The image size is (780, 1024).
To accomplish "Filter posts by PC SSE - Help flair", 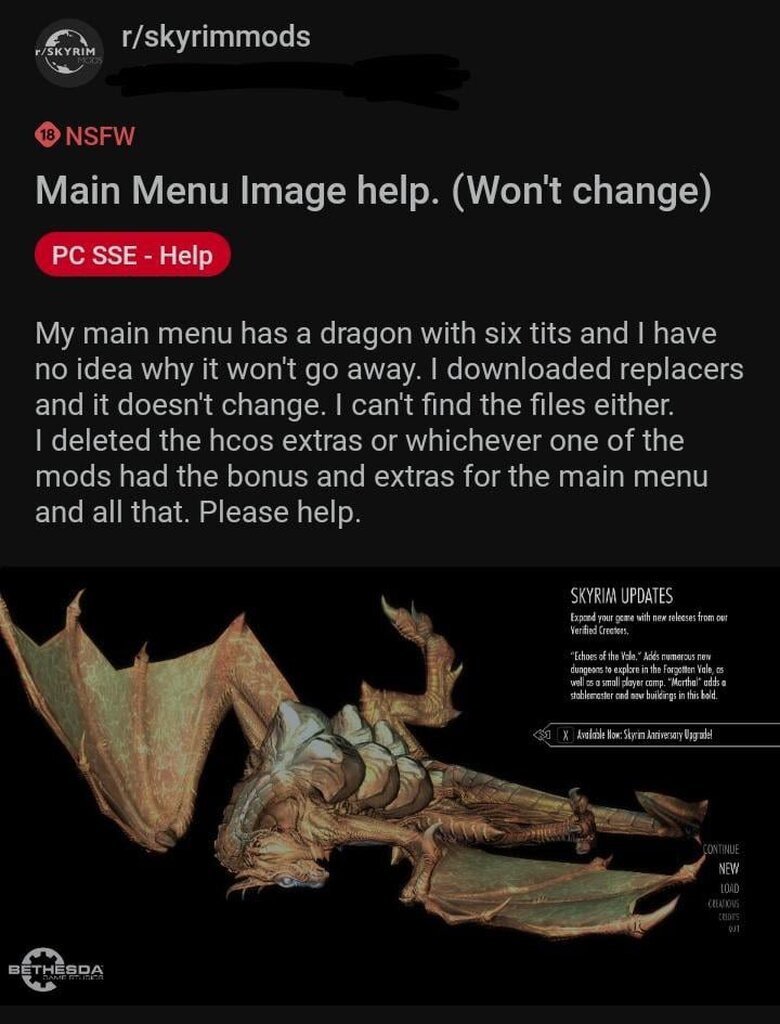I will click(132, 256).
